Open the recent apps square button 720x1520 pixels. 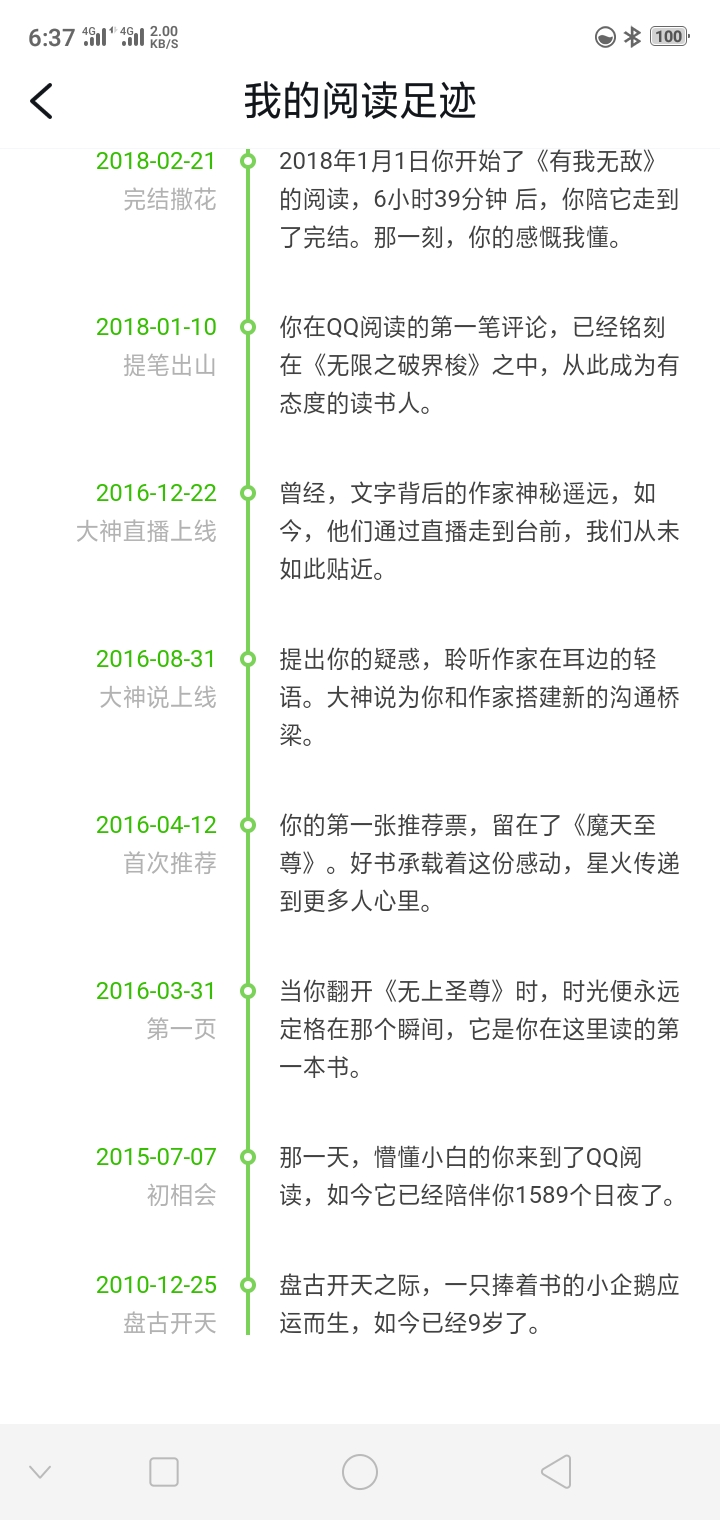[164, 1472]
